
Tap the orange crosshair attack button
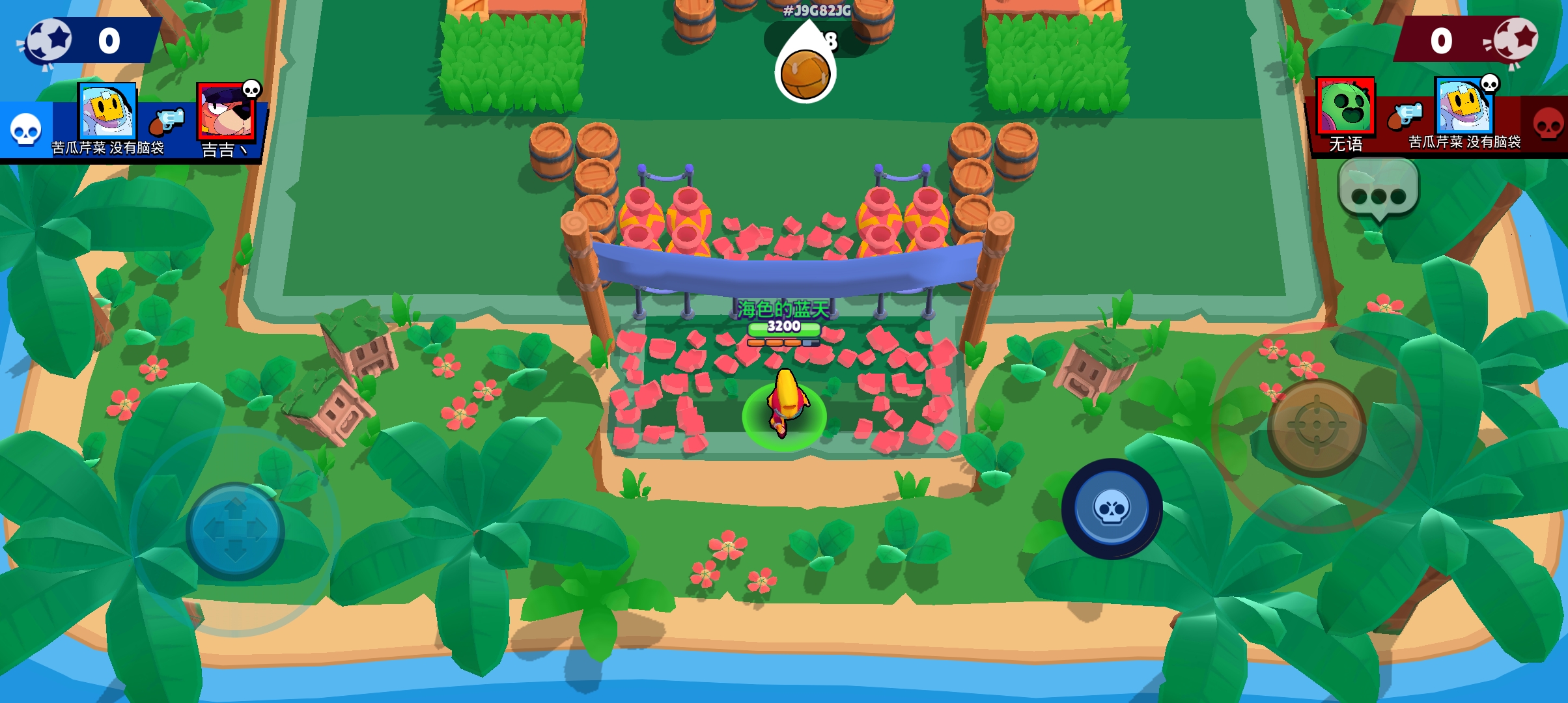pyautogui.click(x=1317, y=426)
